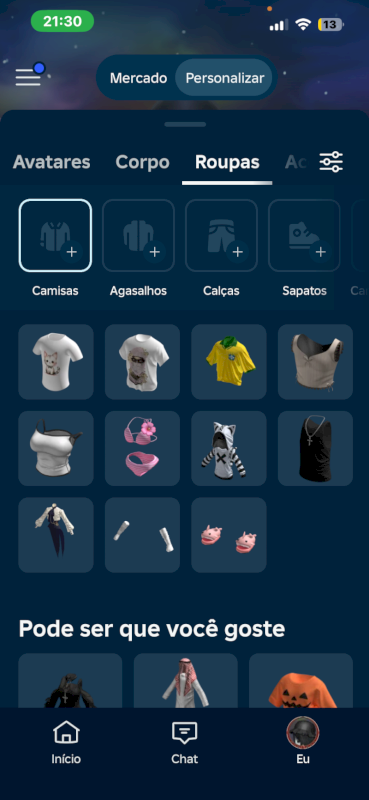Select the pink pig slippers
This screenshot has height=800, width=369.
[229, 535]
